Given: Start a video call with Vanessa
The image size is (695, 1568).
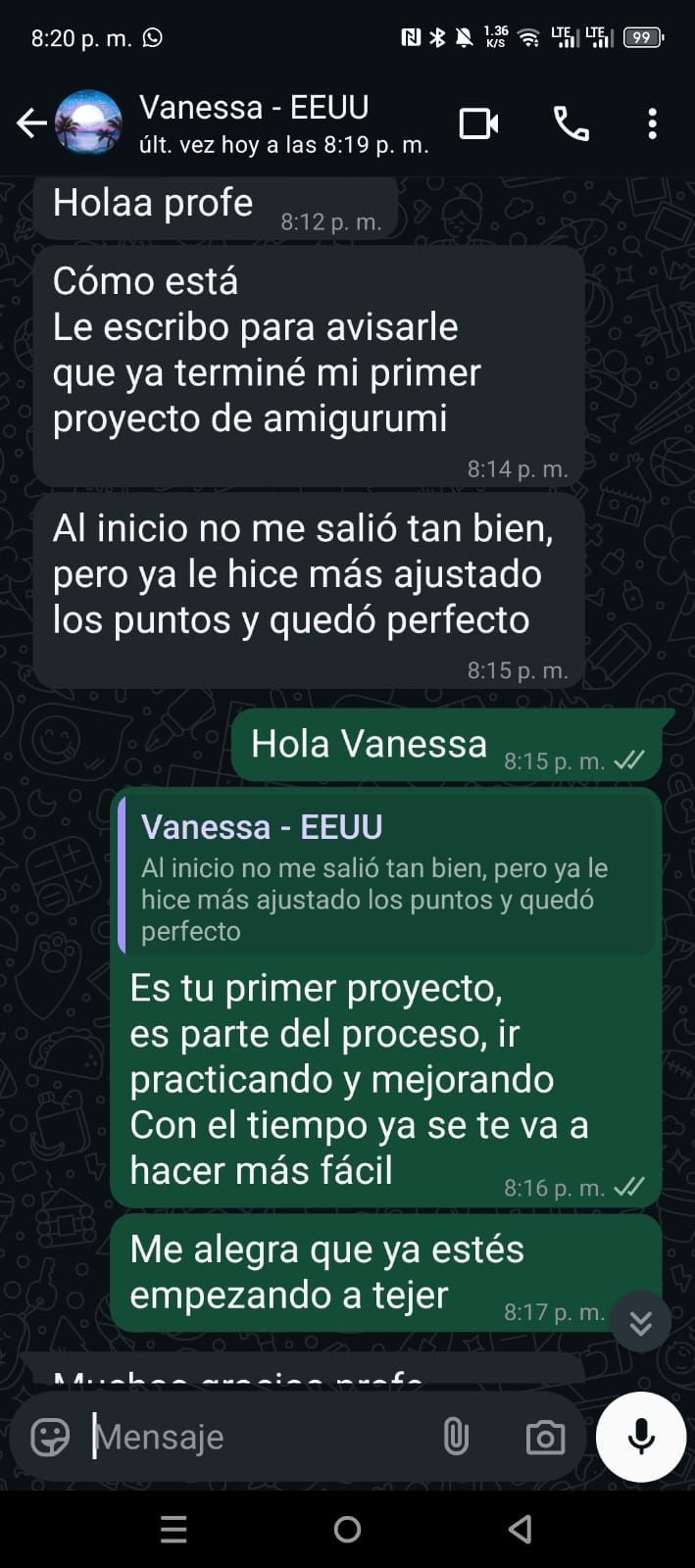Looking at the screenshot, I should 478,123.
